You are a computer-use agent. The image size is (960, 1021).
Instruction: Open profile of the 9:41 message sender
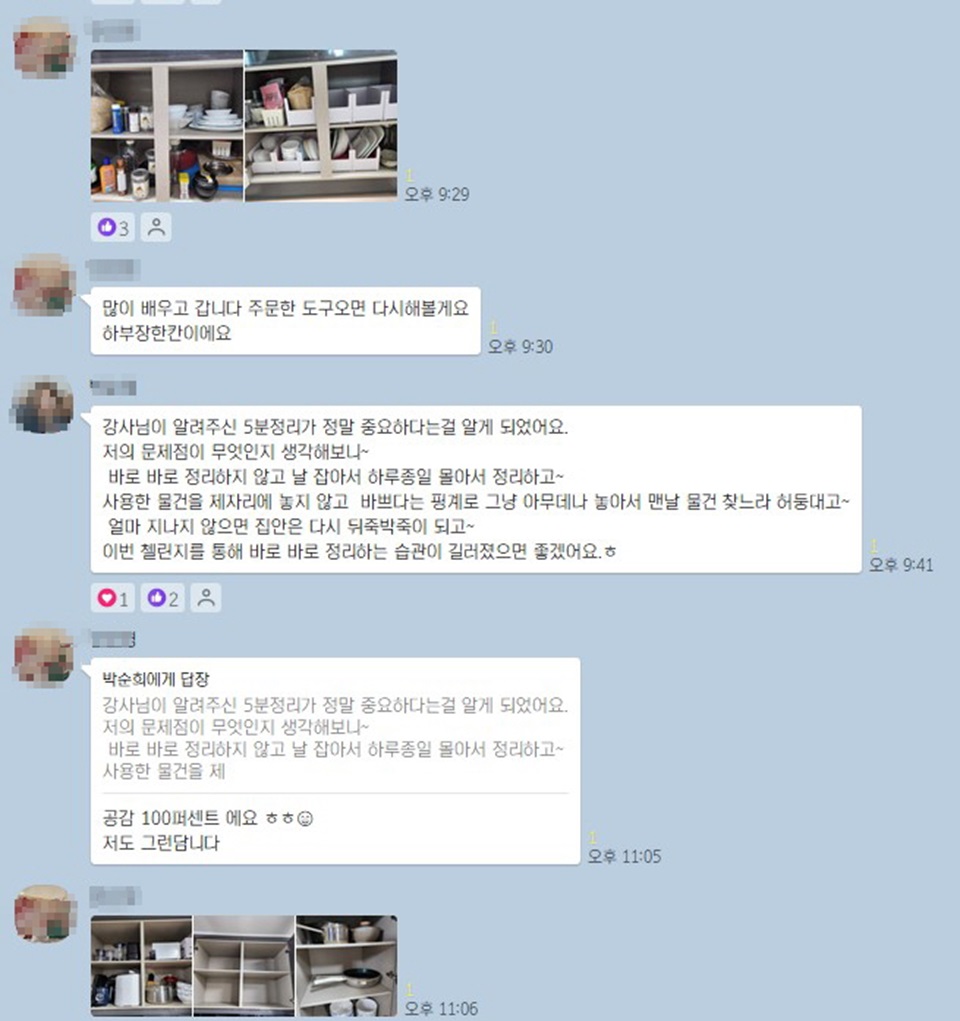tap(43, 405)
